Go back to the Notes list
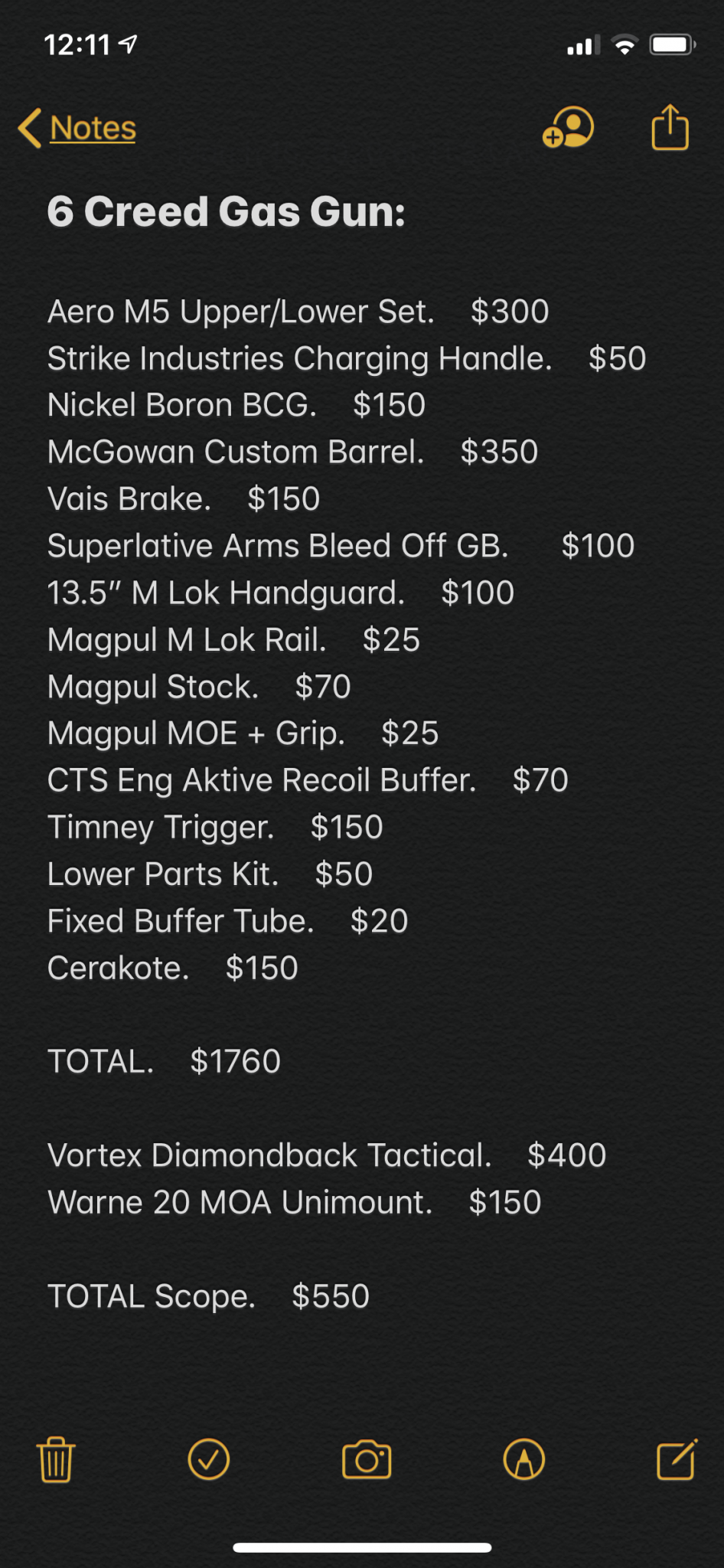The width and height of the screenshot is (724, 1568). pyautogui.click(x=78, y=128)
